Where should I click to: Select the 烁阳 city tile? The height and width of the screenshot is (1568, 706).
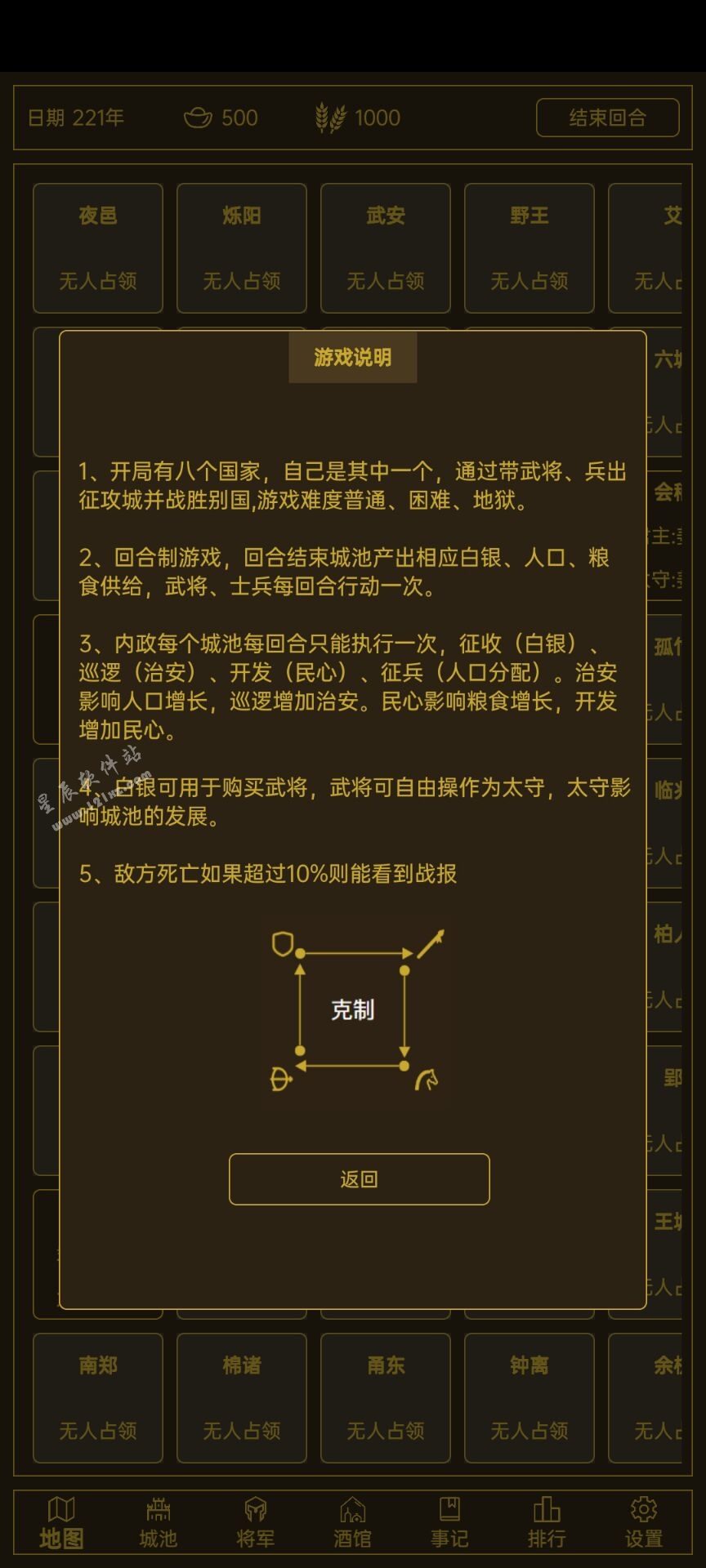pos(242,247)
